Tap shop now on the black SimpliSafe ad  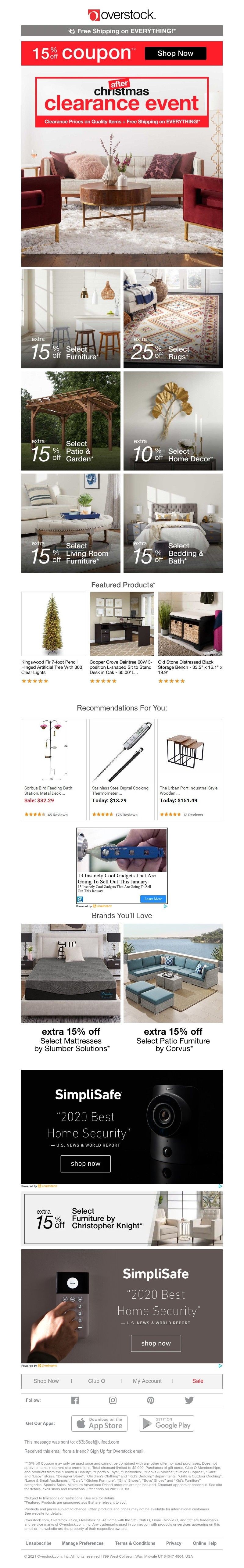(x=85, y=1163)
